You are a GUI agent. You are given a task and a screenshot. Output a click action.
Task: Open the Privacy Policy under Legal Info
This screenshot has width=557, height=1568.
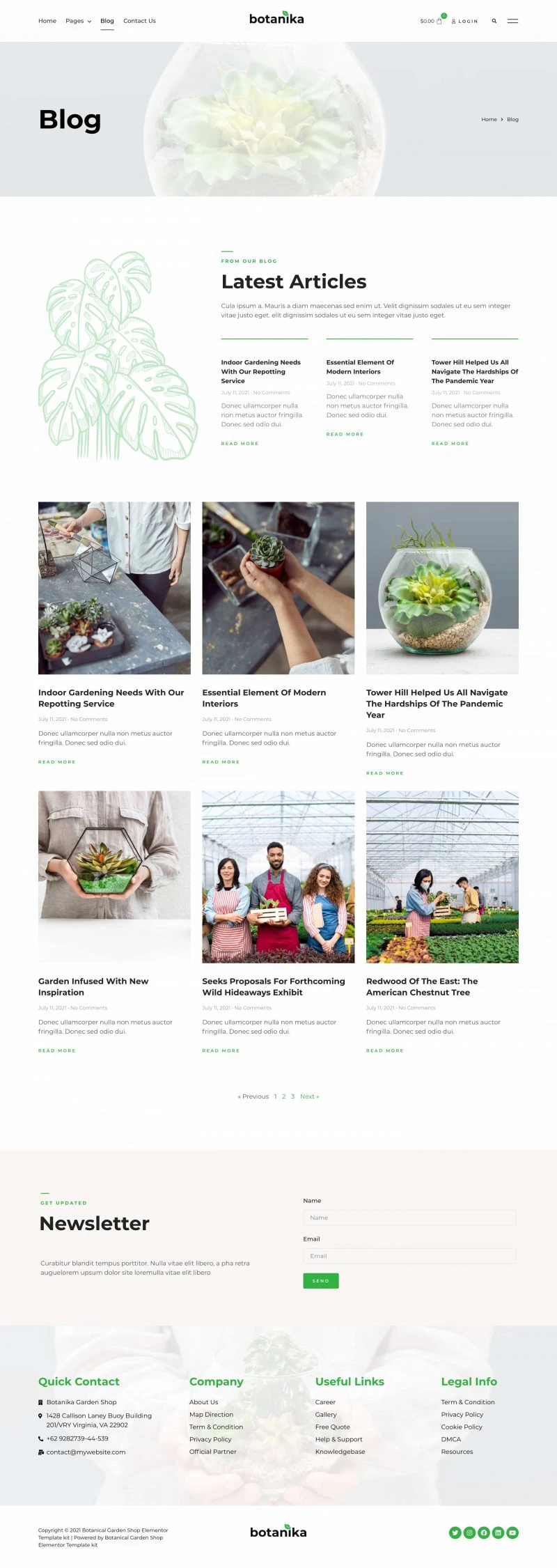coord(462,1414)
